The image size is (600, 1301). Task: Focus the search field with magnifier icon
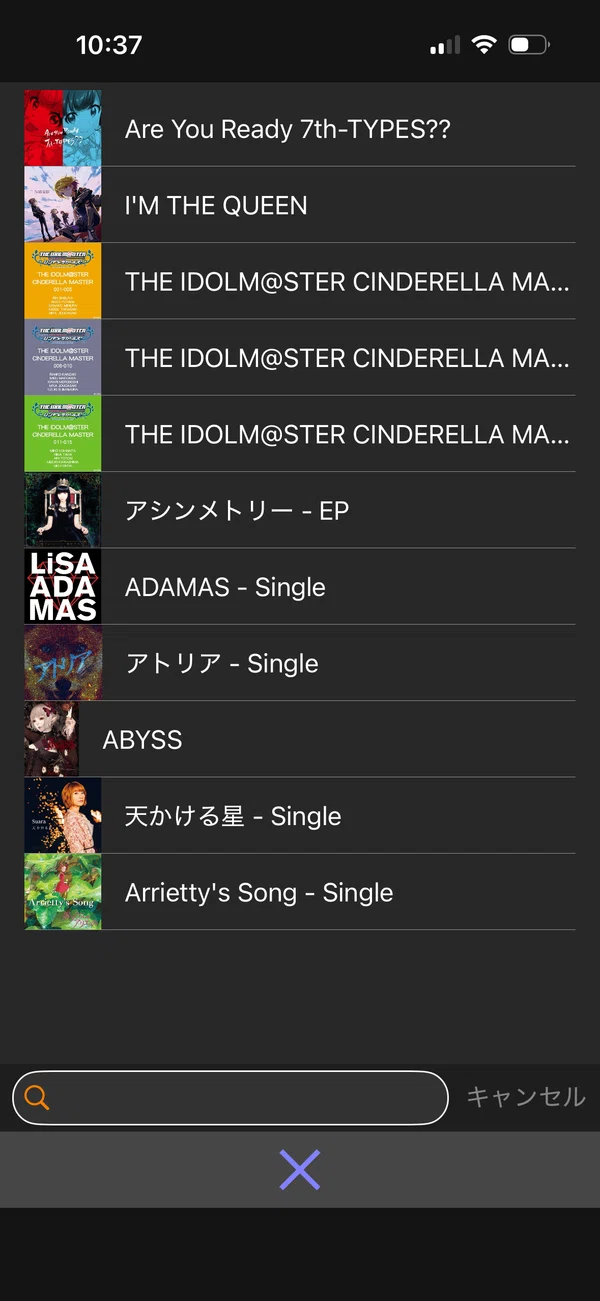(230, 1098)
